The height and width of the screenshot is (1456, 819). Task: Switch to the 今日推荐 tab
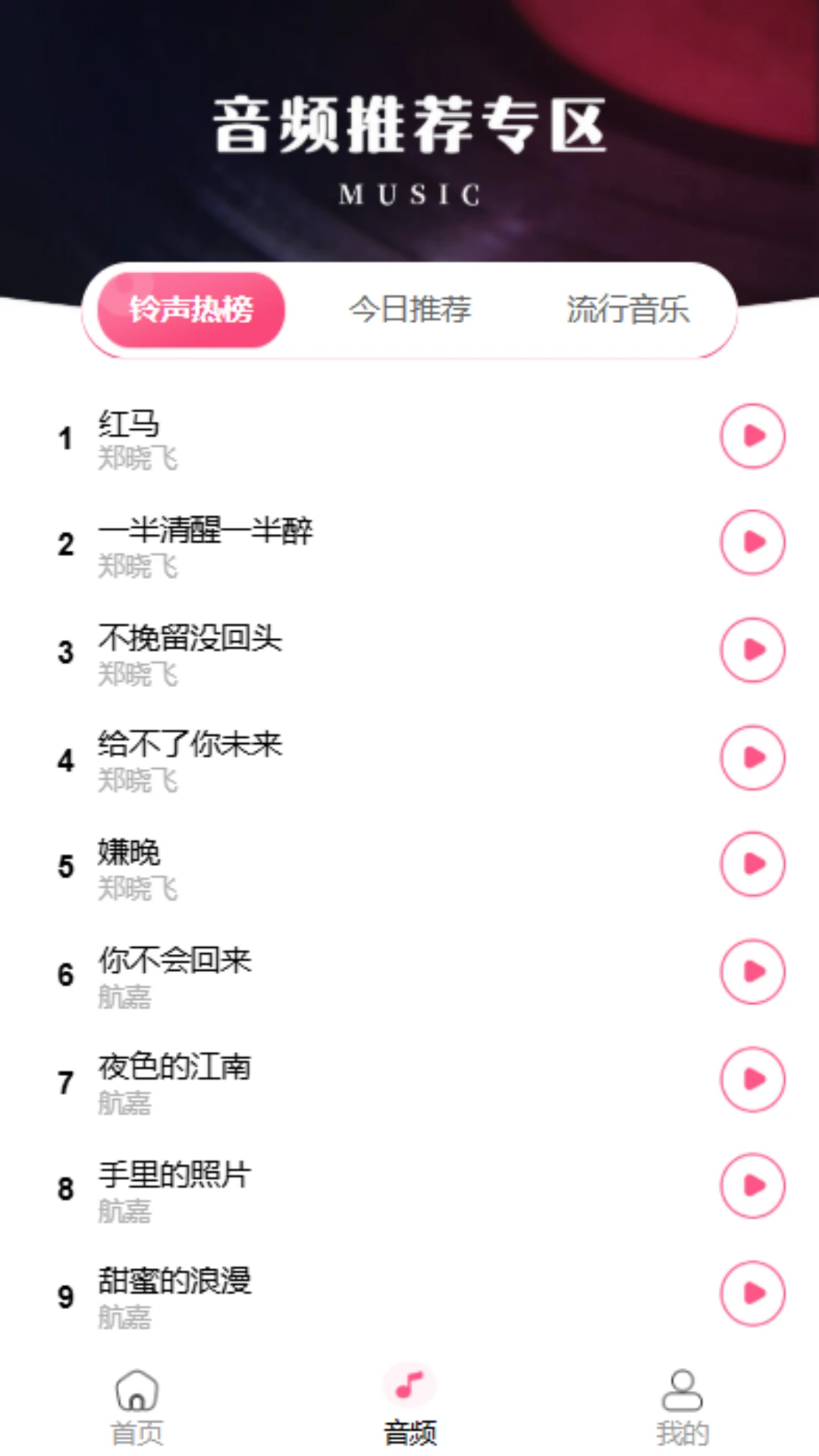pos(409,309)
